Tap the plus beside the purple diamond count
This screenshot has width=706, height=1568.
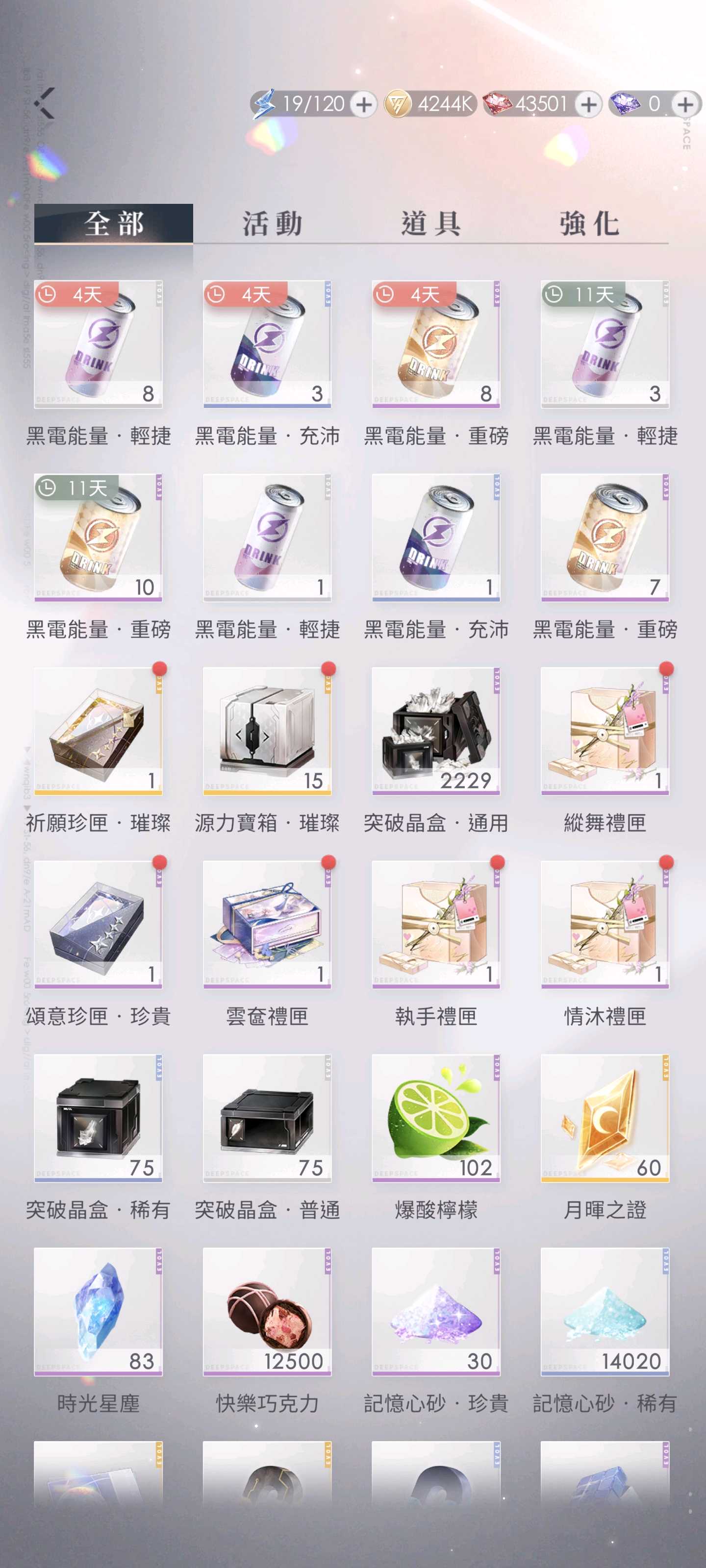tap(685, 105)
